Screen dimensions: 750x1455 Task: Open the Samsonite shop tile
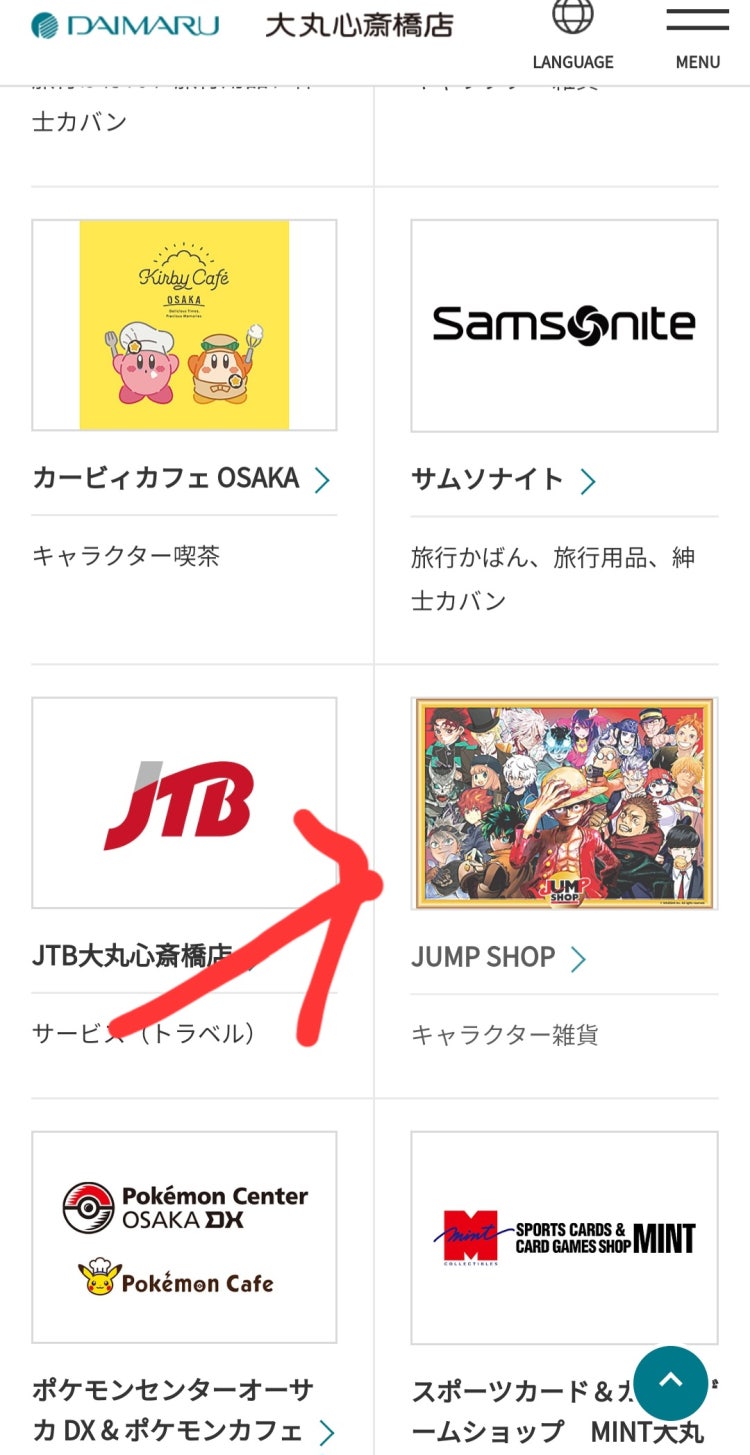pyautogui.click(x=564, y=326)
